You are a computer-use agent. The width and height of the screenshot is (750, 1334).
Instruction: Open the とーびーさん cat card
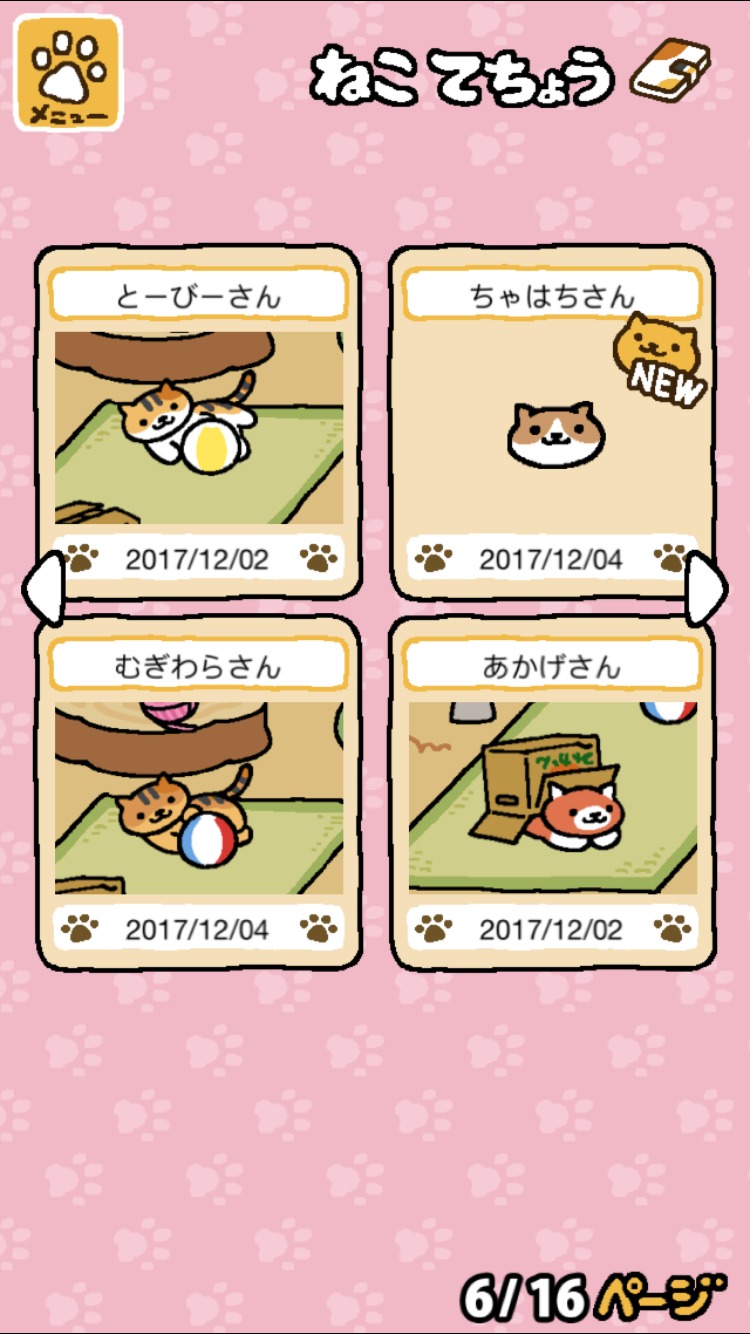tap(198, 425)
